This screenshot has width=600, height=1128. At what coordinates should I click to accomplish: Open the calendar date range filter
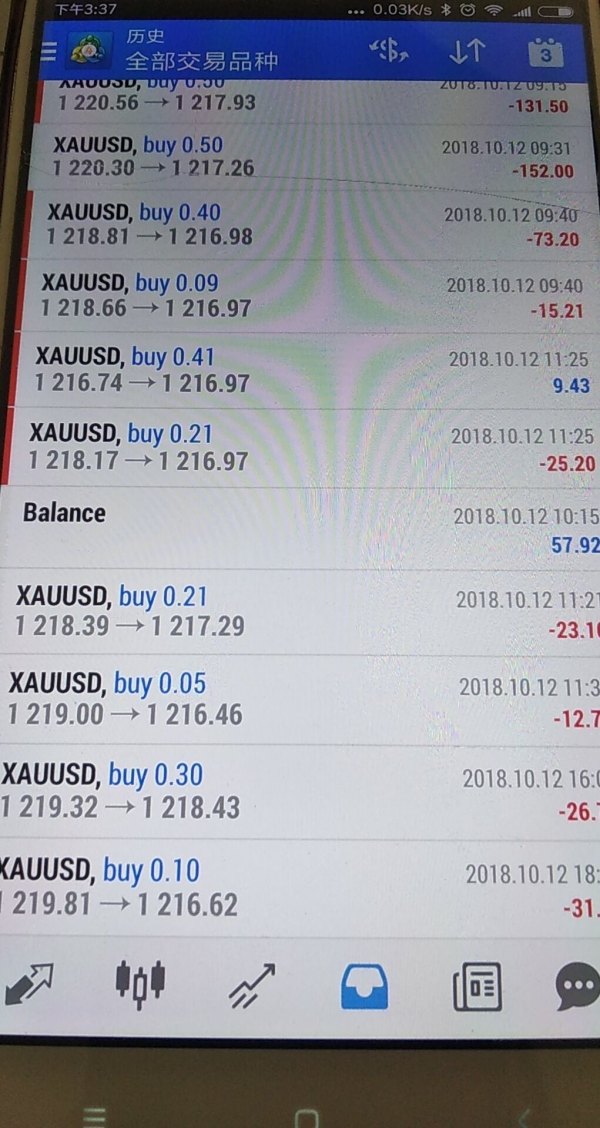546,52
